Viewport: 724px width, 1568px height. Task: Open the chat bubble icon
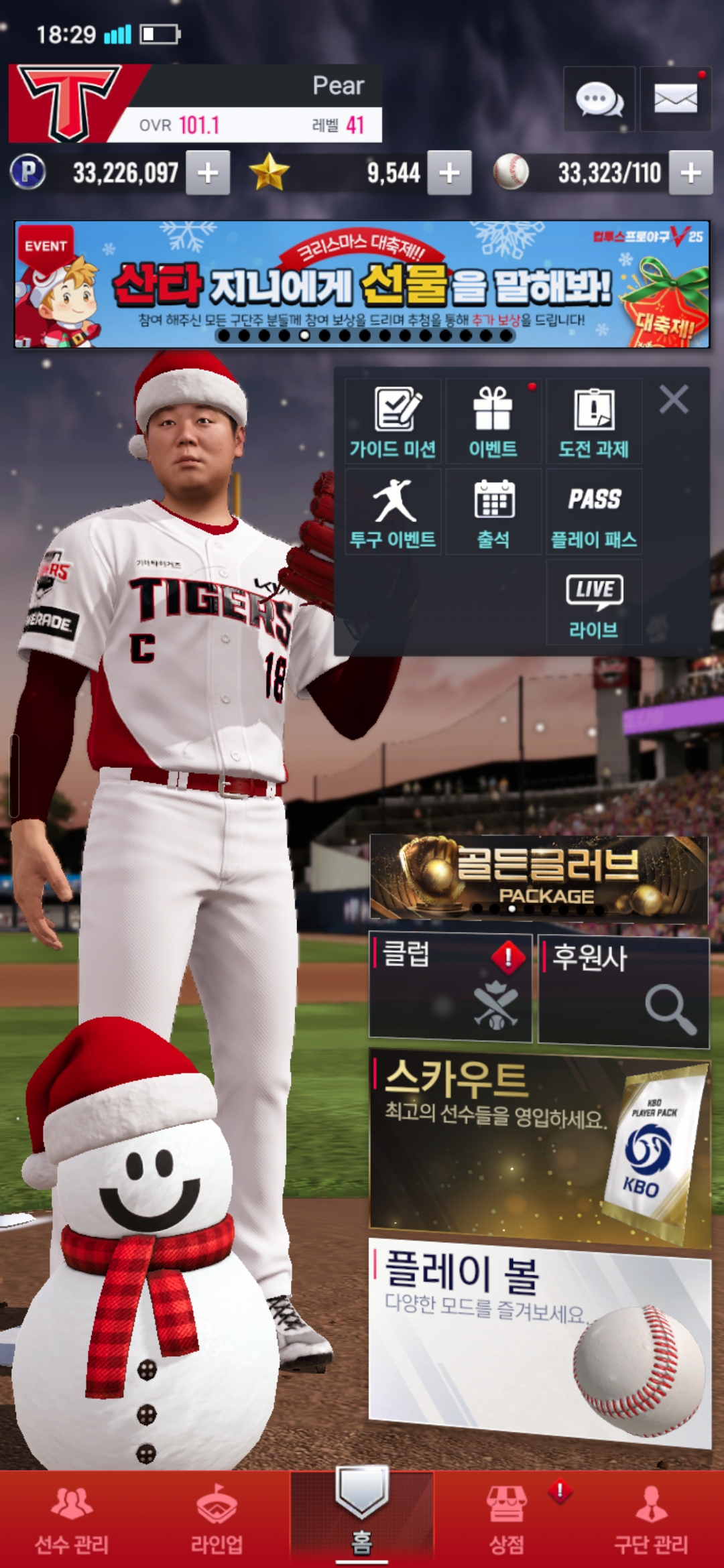(599, 99)
